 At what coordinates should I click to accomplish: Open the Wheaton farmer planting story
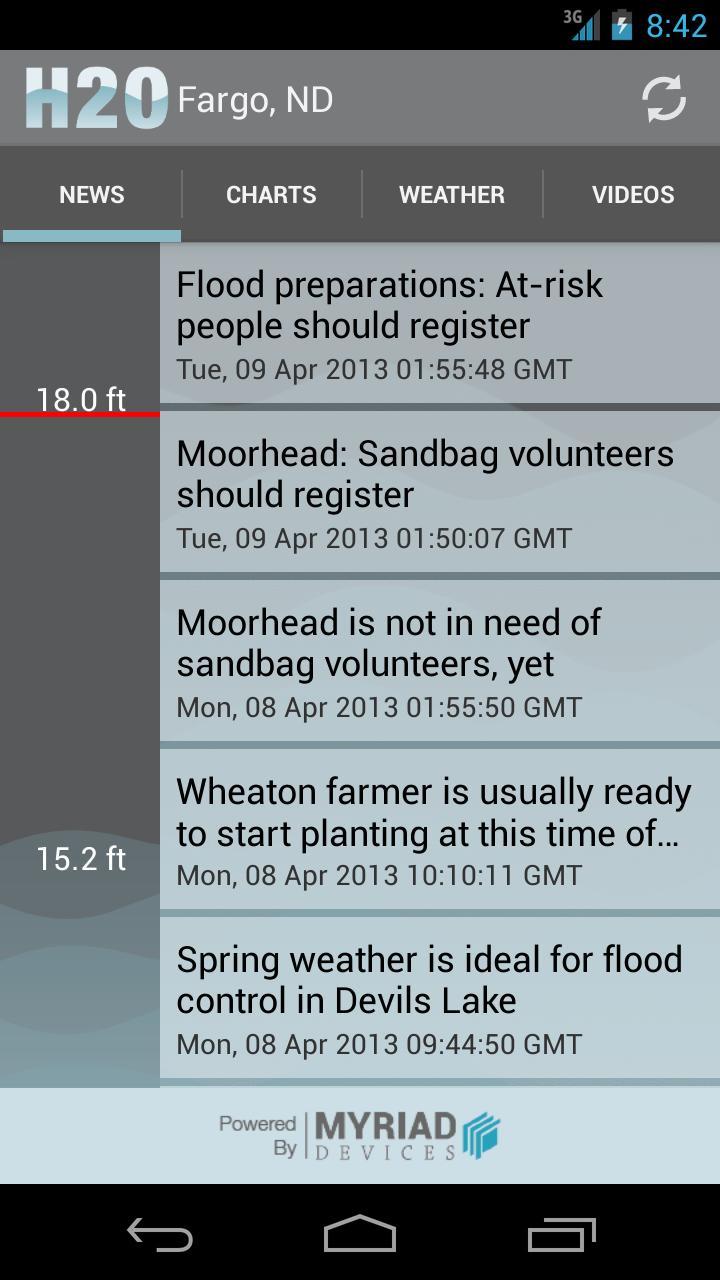(x=439, y=831)
